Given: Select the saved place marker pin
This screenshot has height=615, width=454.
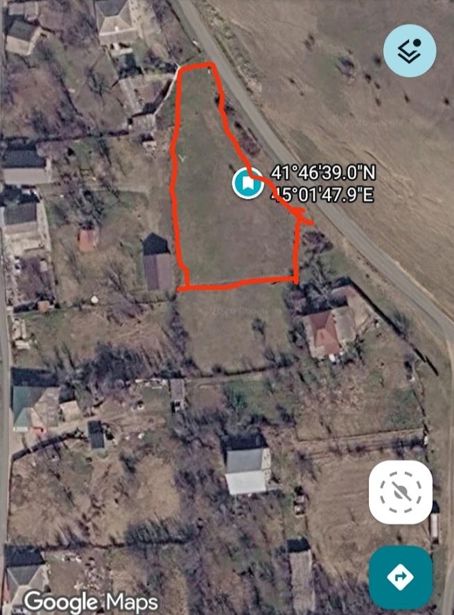Looking at the screenshot, I should point(247,182).
